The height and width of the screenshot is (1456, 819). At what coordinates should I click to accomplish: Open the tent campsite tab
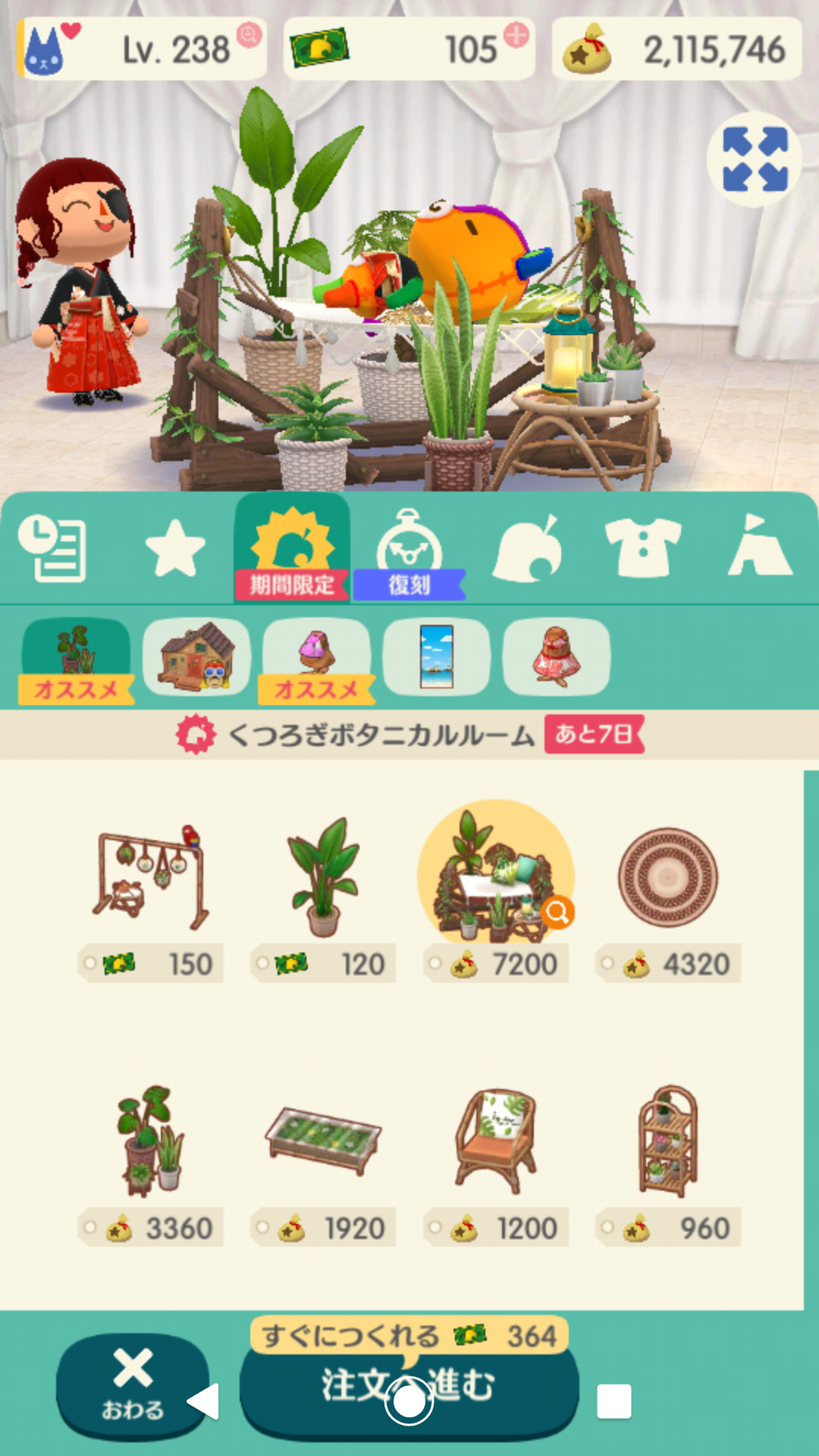pos(759,548)
